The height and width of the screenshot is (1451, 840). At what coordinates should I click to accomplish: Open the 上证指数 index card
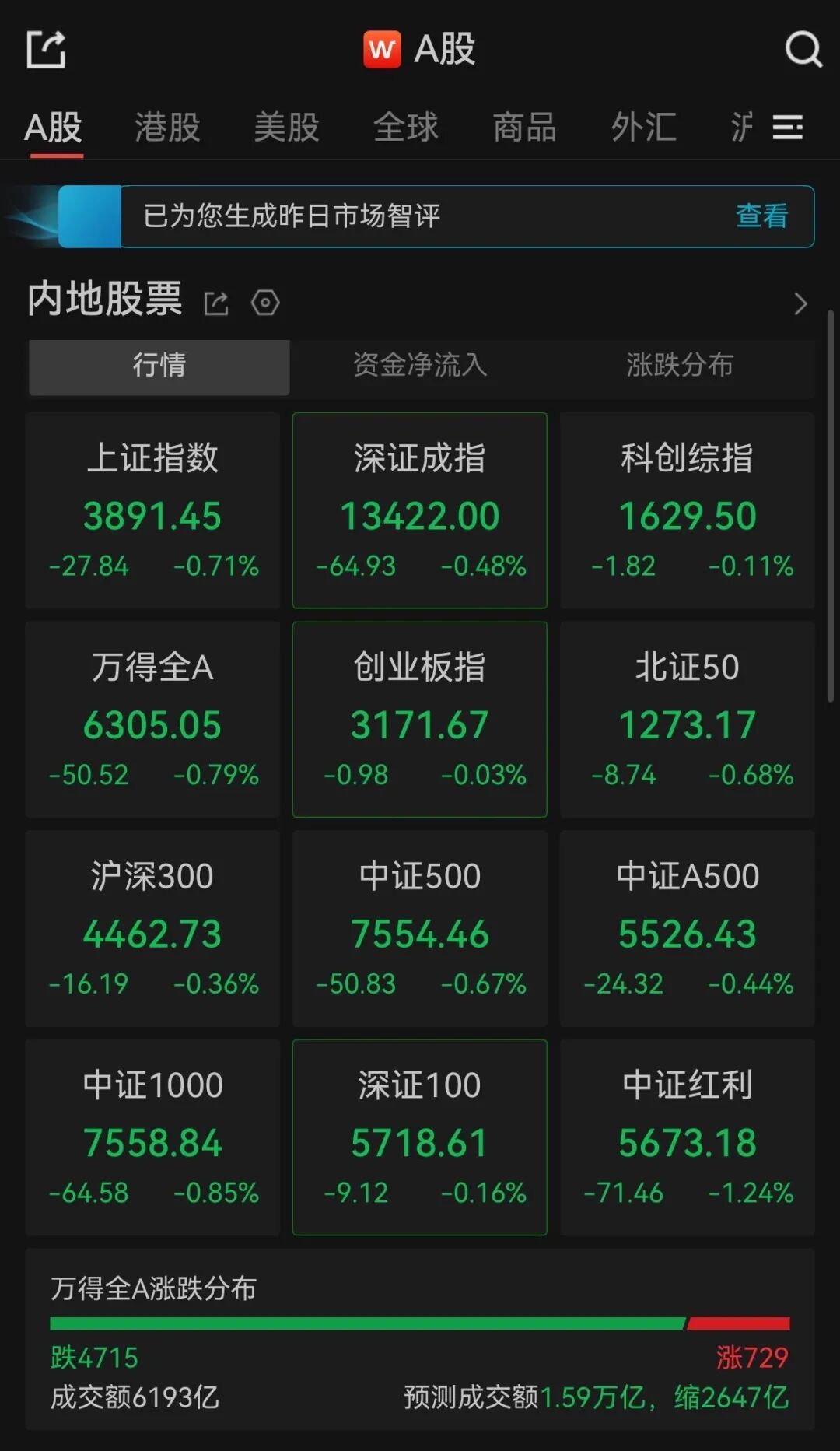pyautogui.click(x=152, y=510)
